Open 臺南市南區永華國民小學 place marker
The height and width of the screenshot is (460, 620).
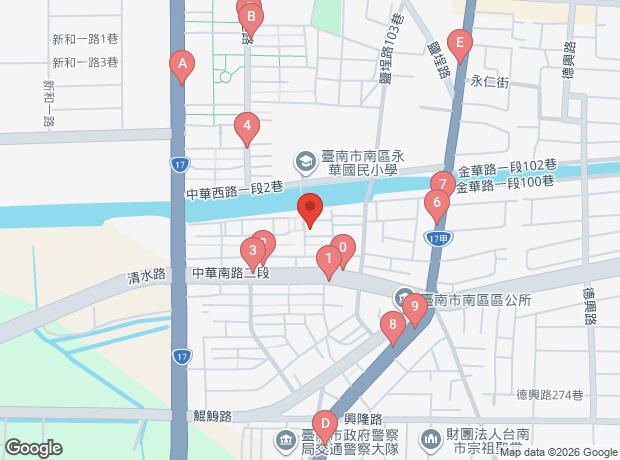click(x=303, y=160)
